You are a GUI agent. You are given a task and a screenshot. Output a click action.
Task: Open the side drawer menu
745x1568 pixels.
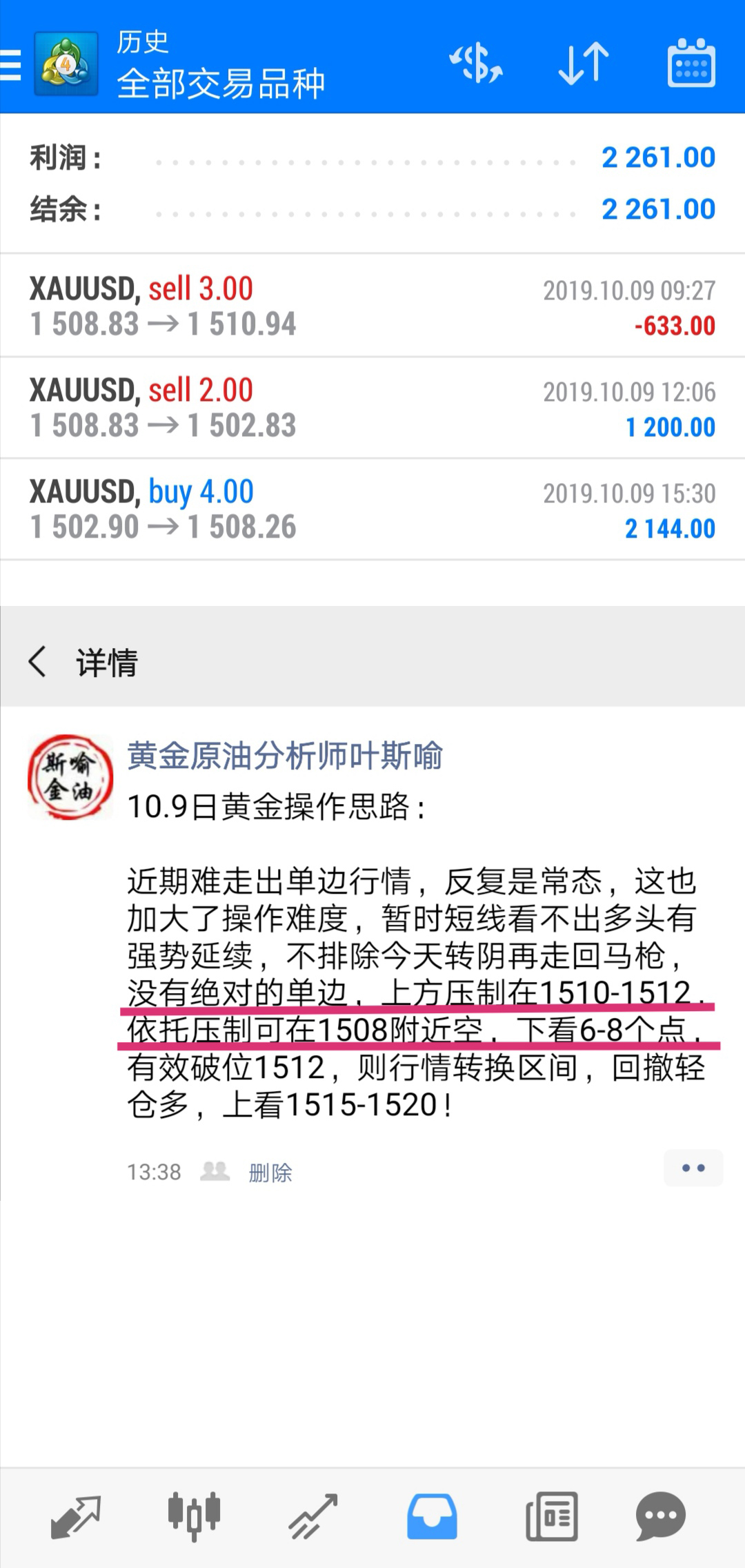click(11, 66)
